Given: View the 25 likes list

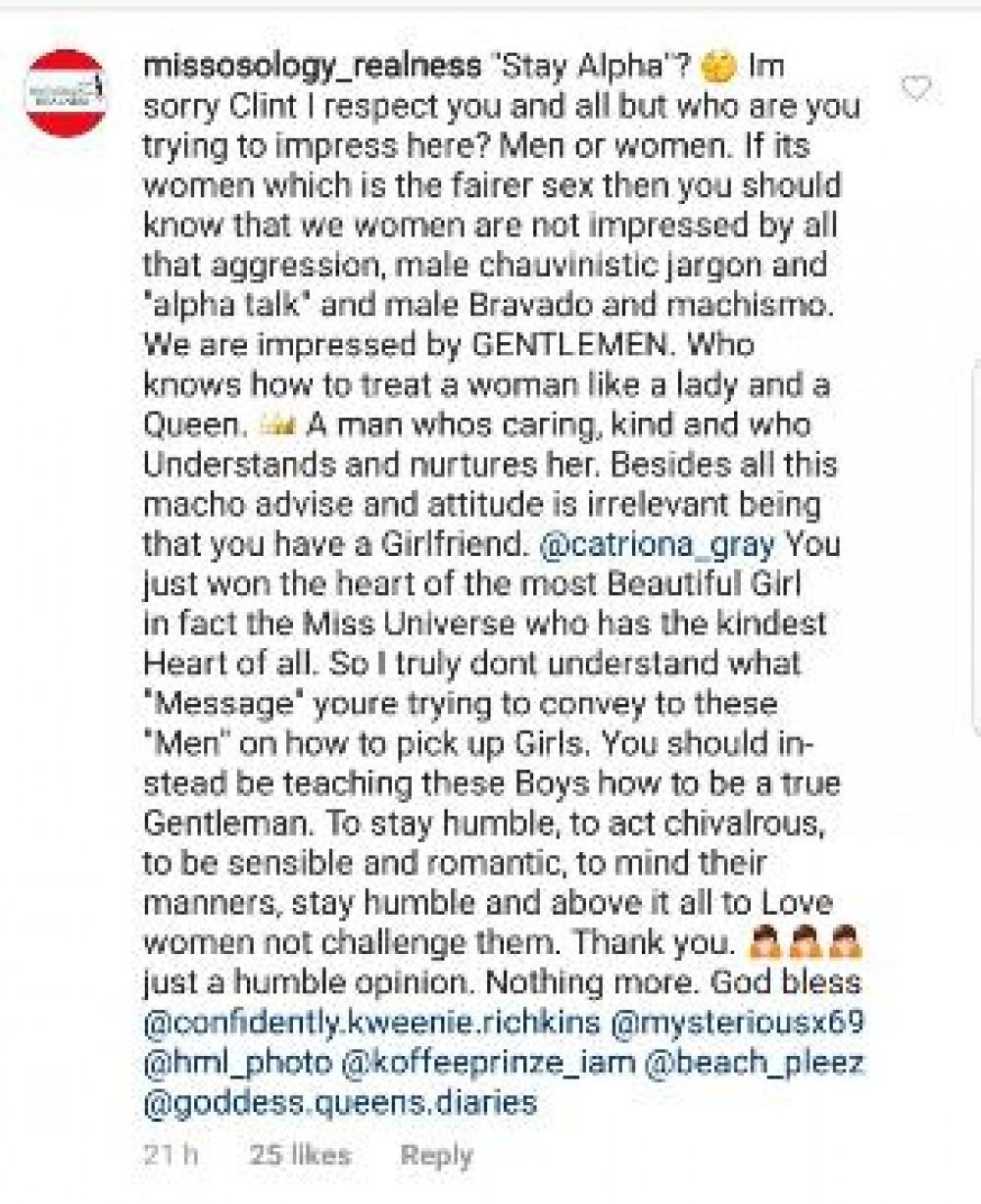Looking at the screenshot, I should click(x=300, y=1156).
